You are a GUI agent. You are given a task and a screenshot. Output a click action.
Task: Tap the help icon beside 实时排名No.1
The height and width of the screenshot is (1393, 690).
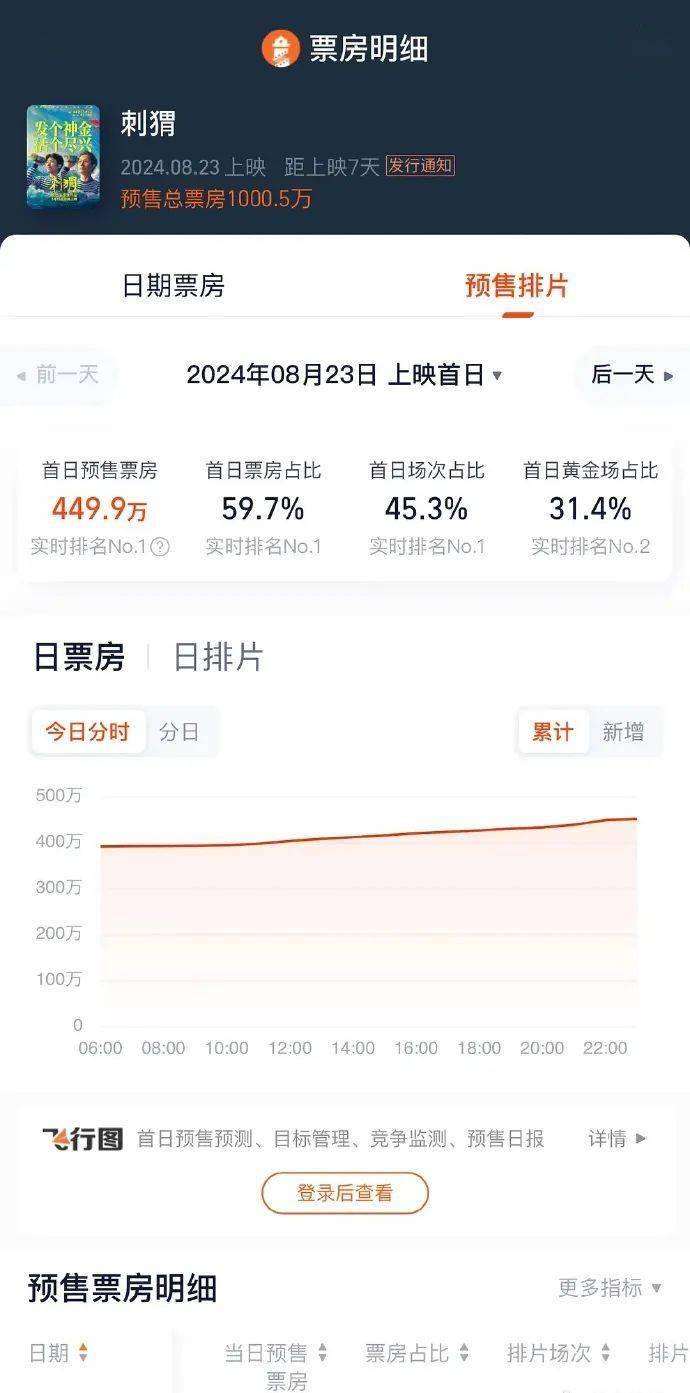(160, 547)
